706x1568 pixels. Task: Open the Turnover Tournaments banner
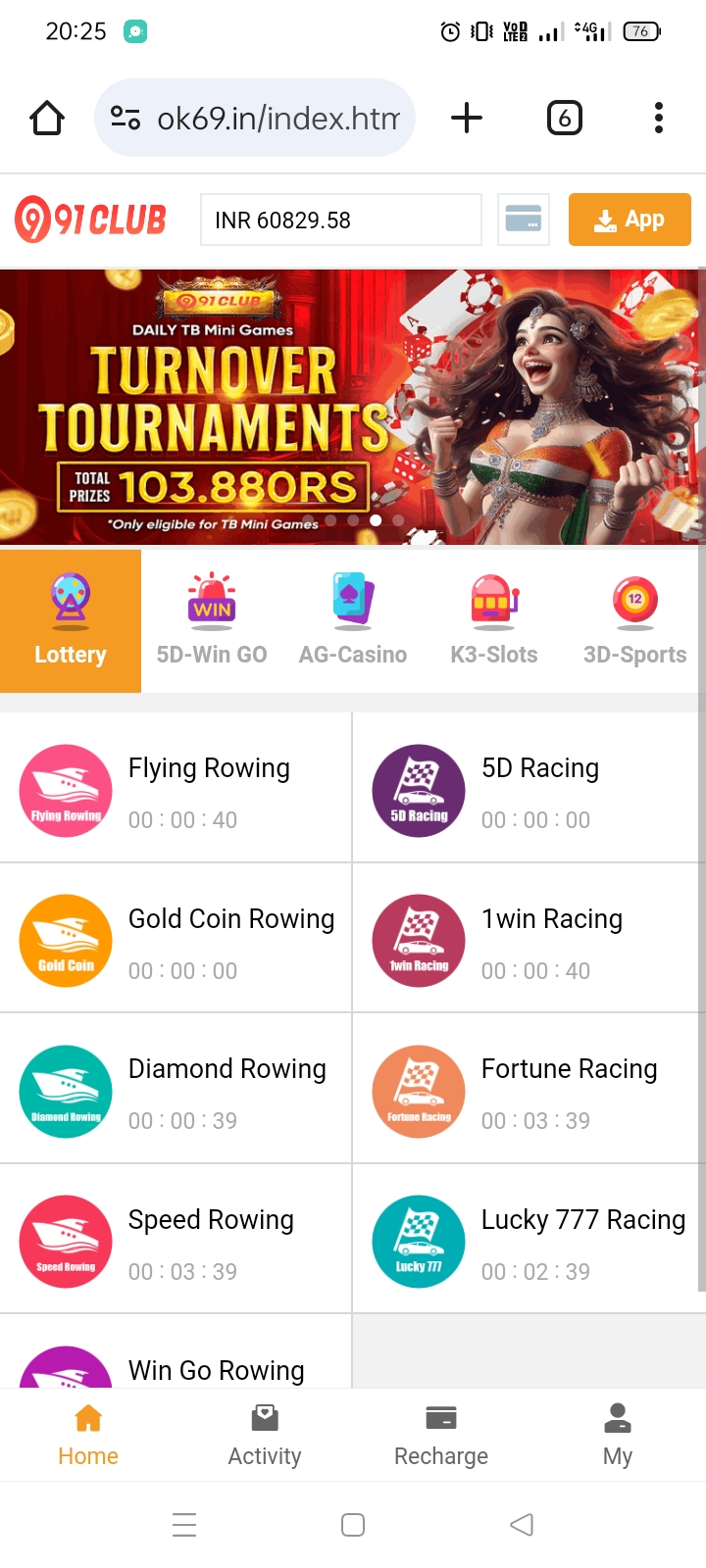351,406
